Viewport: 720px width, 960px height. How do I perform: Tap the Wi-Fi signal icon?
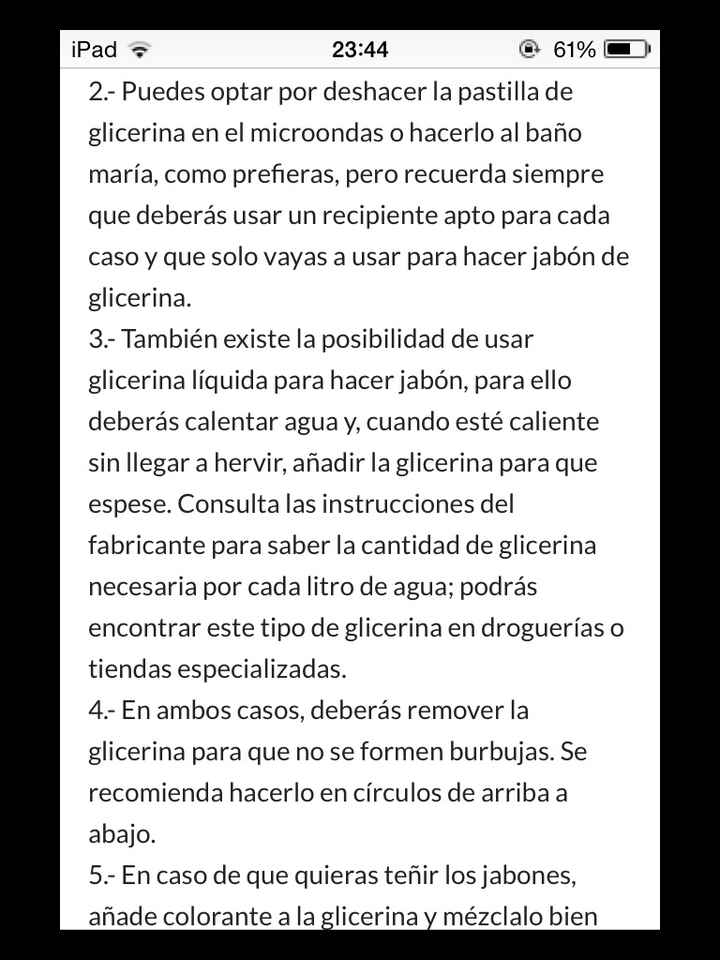(140, 48)
